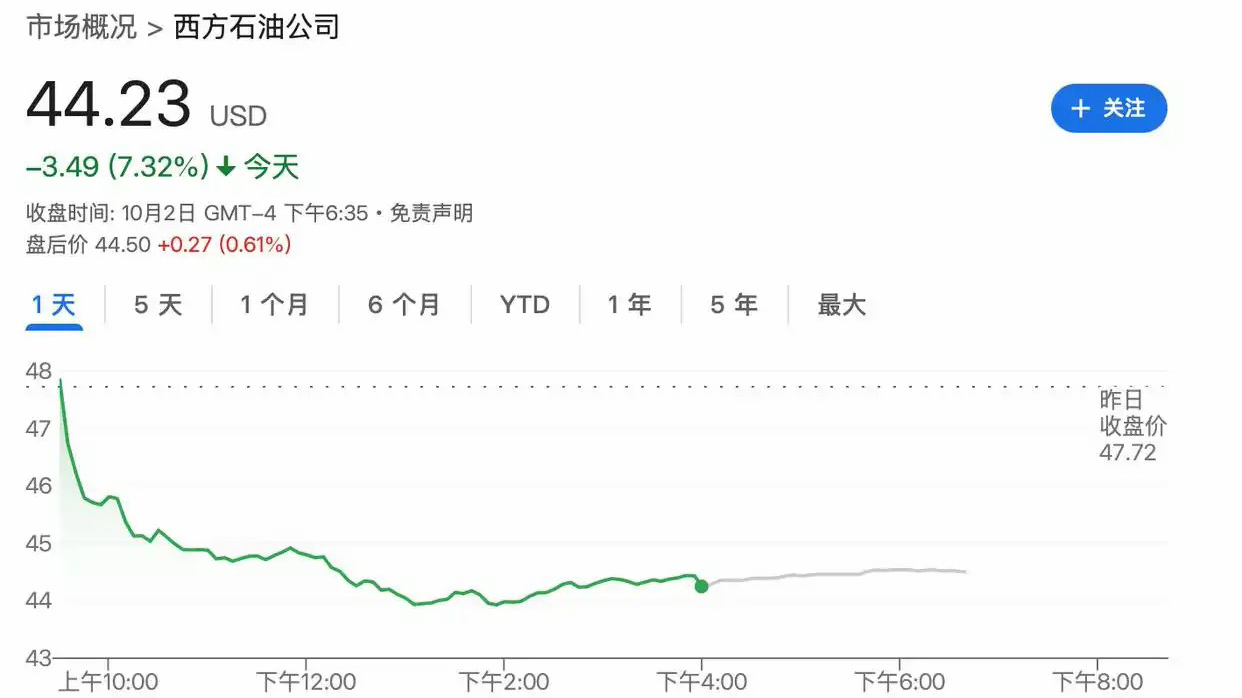Switch chart to 1 个月
1242x698 pixels.
pyautogui.click(x=274, y=305)
